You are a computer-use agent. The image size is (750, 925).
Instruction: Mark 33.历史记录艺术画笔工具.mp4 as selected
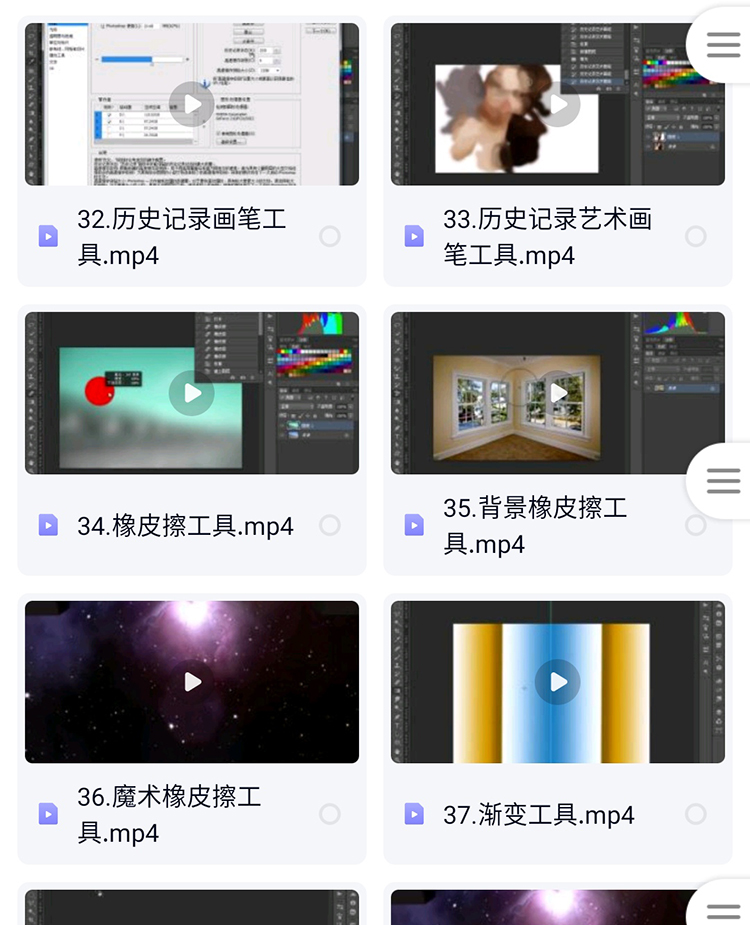(x=696, y=237)
